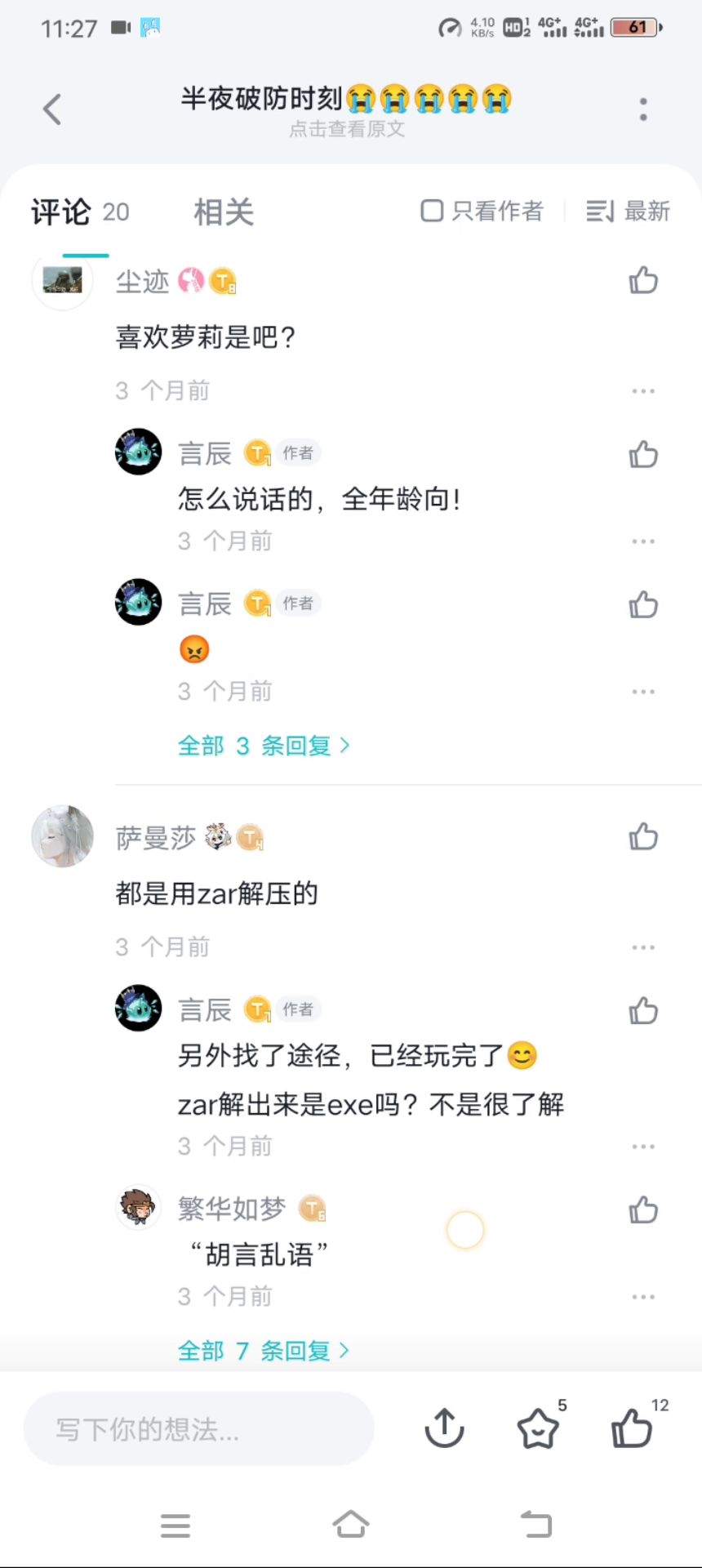This screenshot has height=1568, width=702.
Task: Expand 全部 3 条回复
Action: pos(264,746)
